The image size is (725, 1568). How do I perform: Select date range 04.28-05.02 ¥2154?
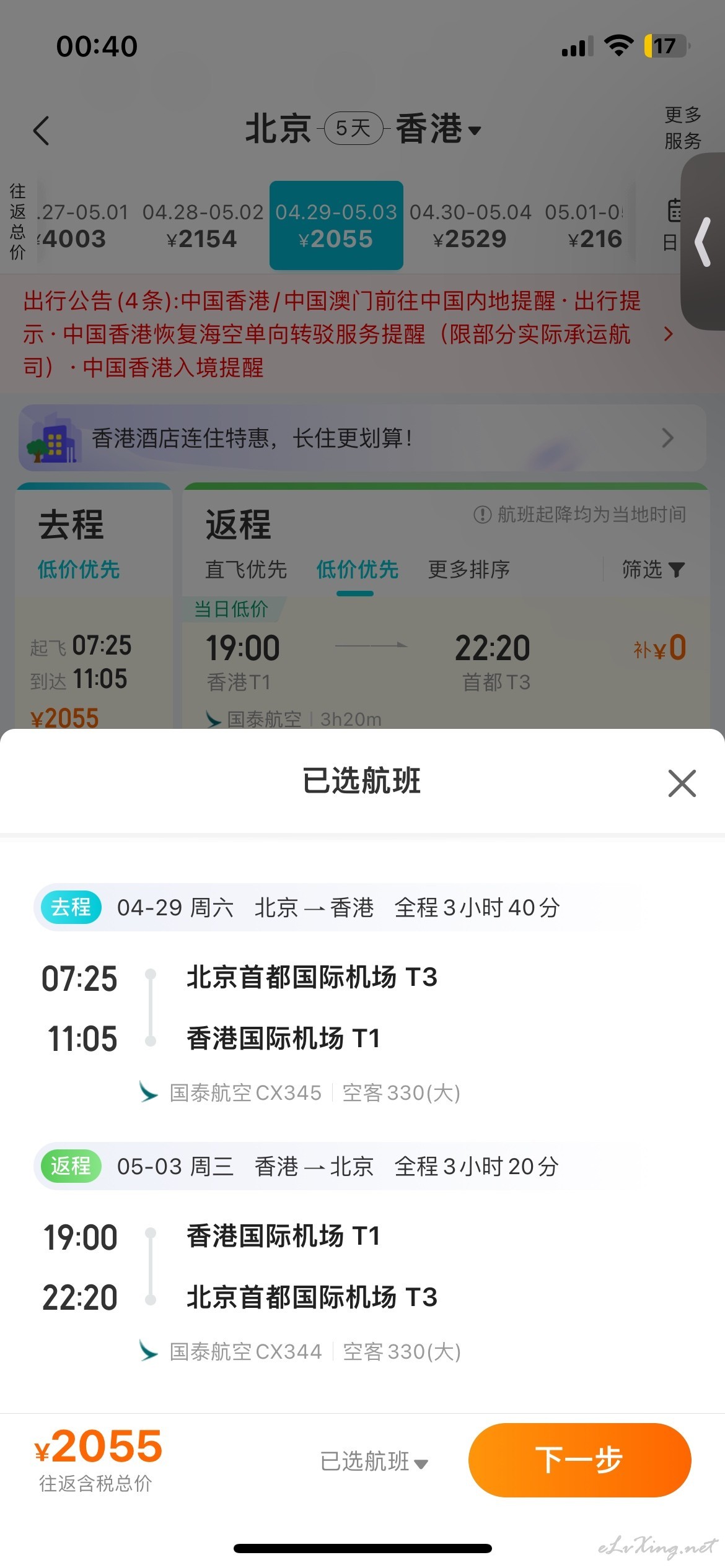[203, 226]
